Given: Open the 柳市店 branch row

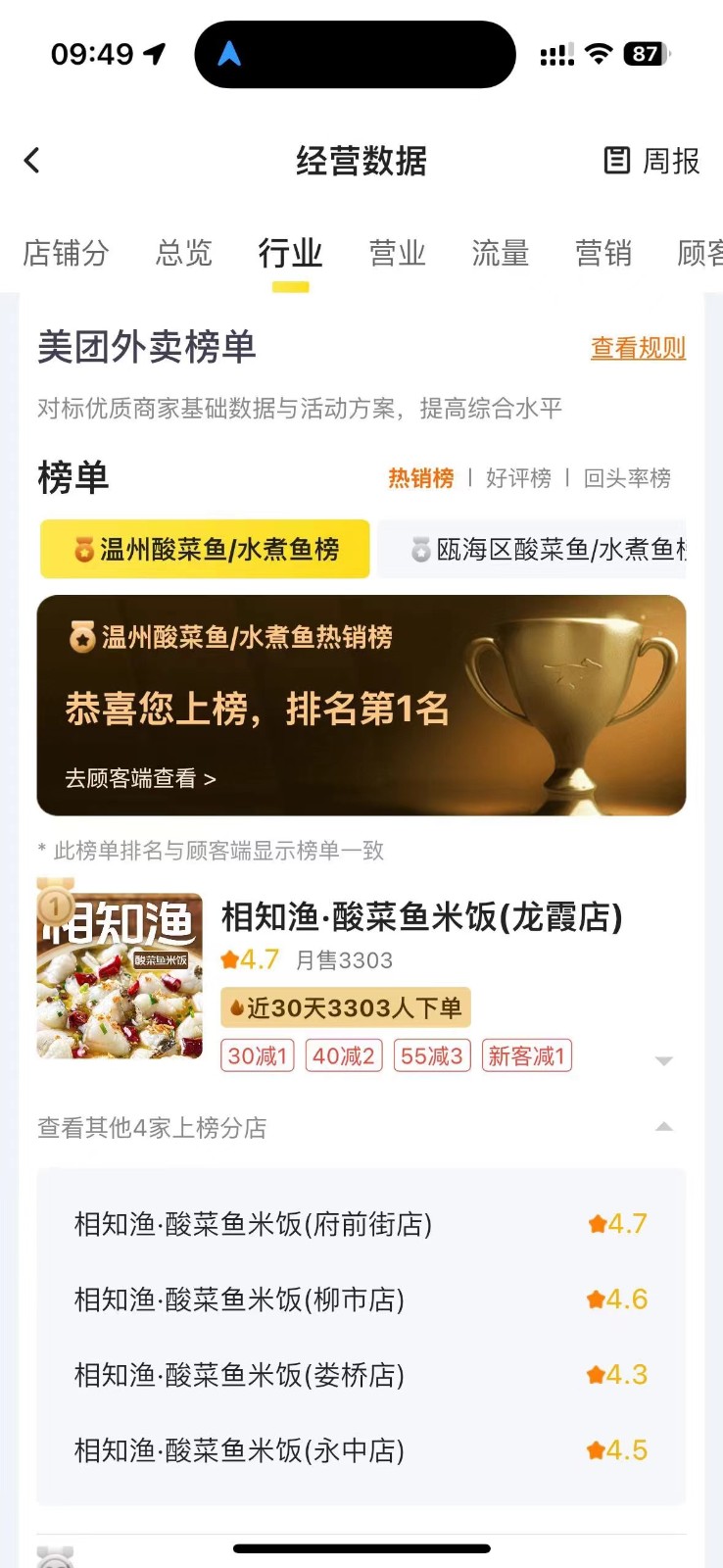Looking at the screenshot, I should pos(361,1299).
